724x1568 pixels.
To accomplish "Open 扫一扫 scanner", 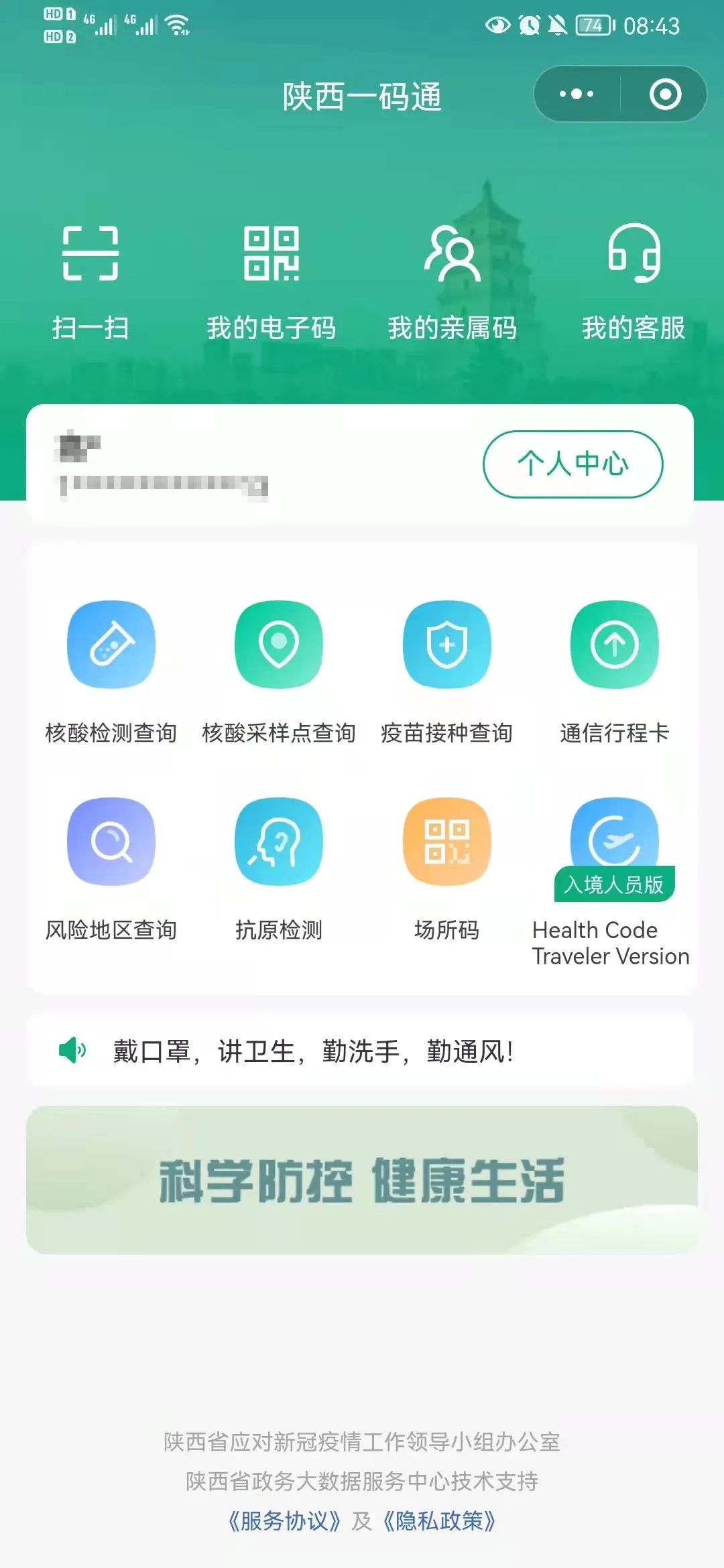I will 90,281.
